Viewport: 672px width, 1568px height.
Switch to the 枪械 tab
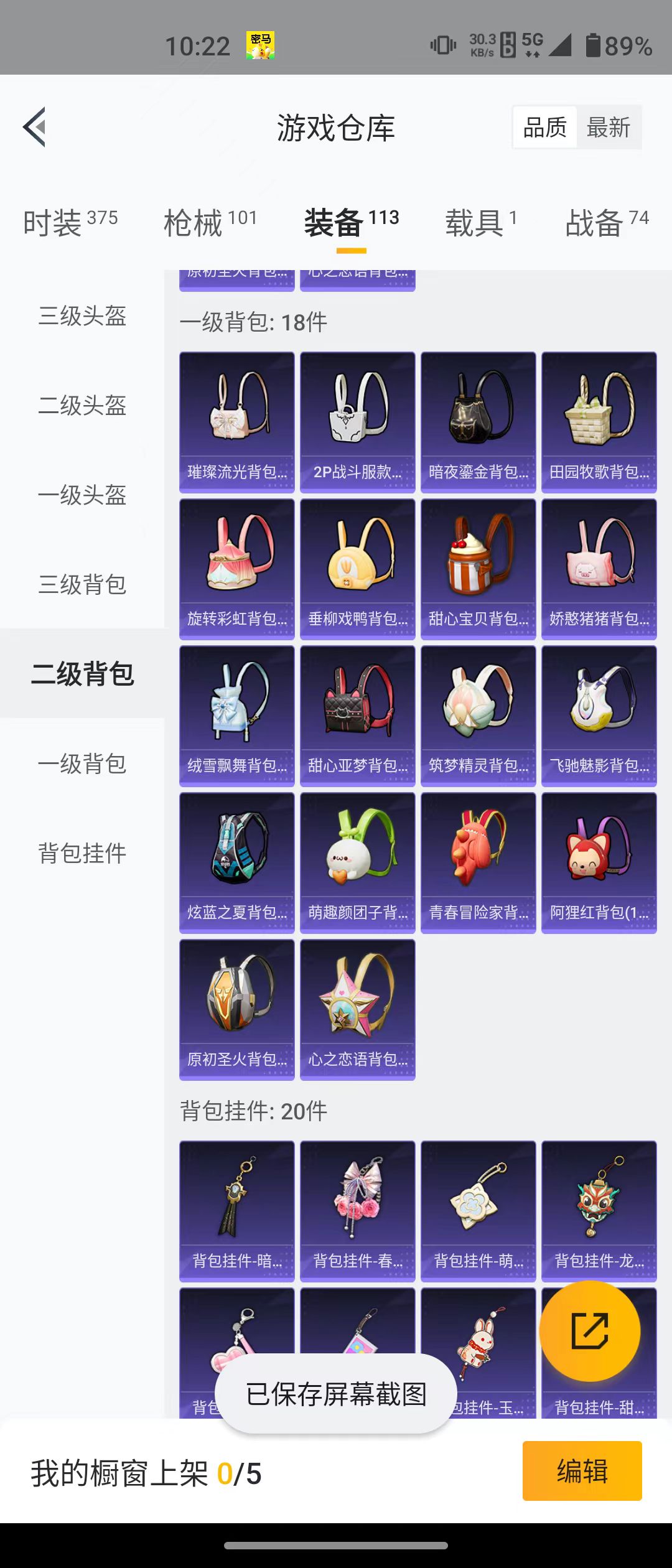click(x=210, y=222)
